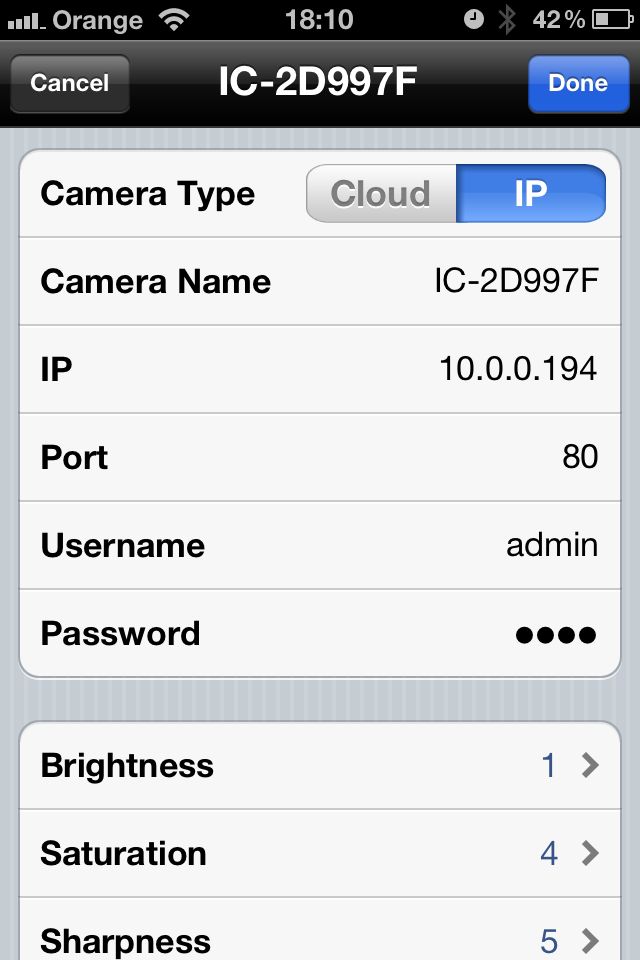Open the Saturation setting
The width and height of the screenshot is (640, 960).
320,854
